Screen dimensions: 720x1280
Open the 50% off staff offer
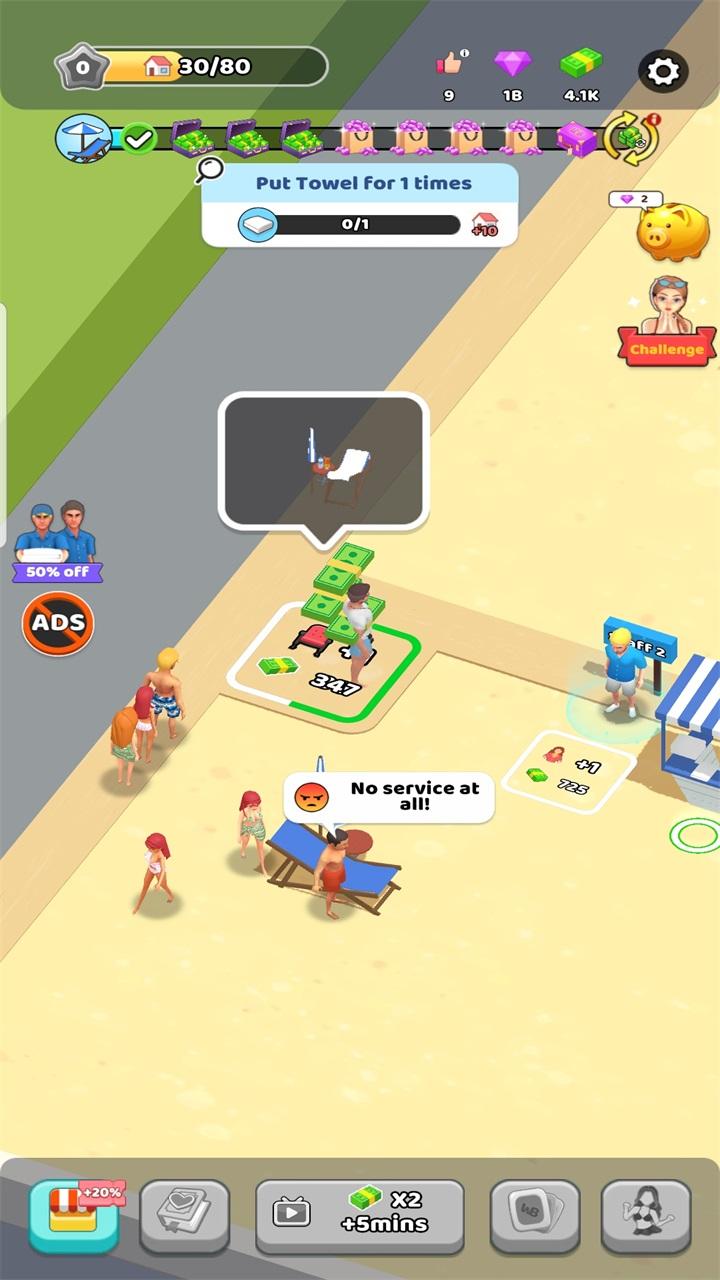click(58, 542)
